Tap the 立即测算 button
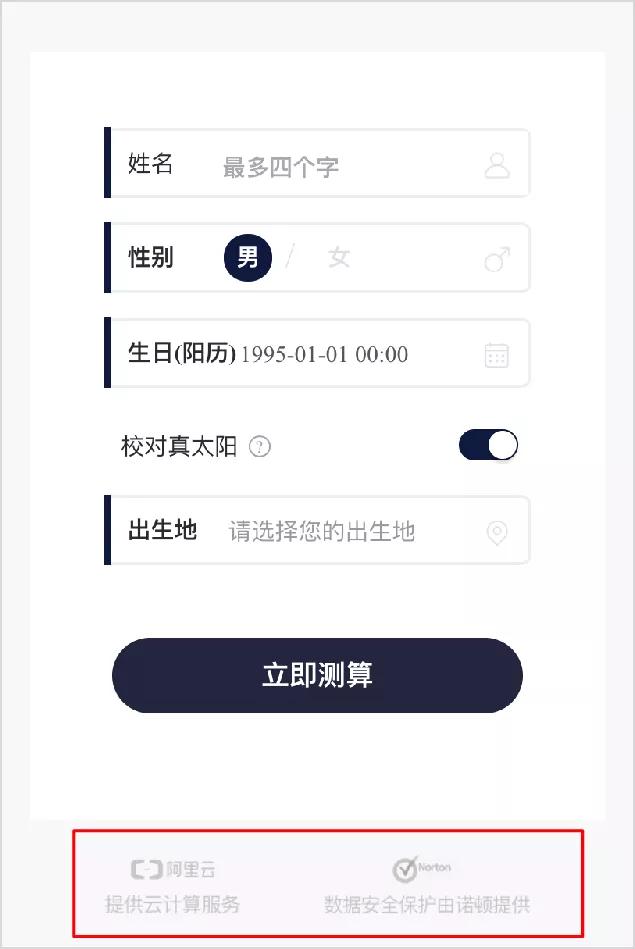Screen dimensions: 635x949 click(317, 675)
